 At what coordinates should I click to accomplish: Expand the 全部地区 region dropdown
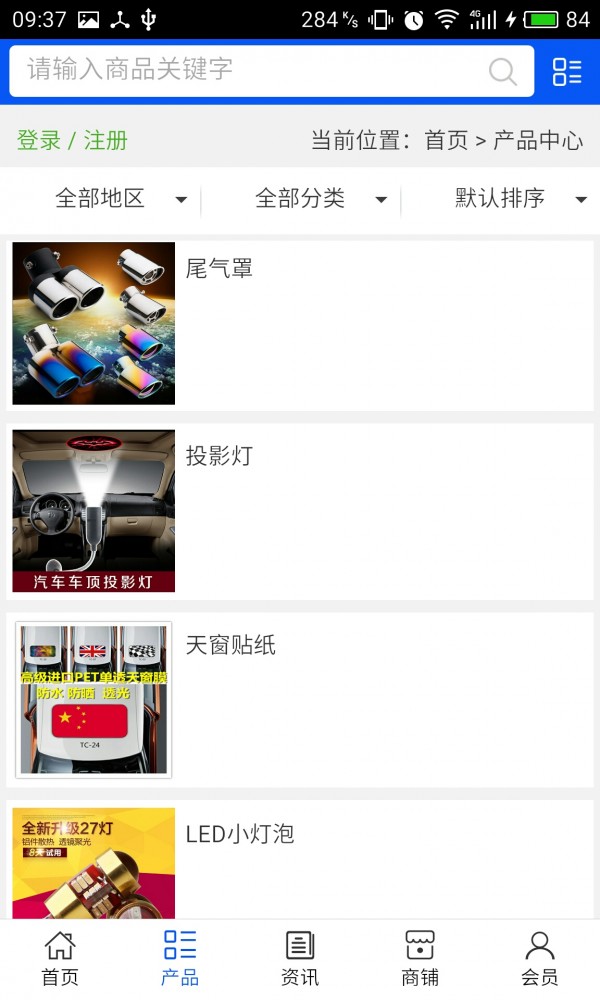(x=120, y=199)
